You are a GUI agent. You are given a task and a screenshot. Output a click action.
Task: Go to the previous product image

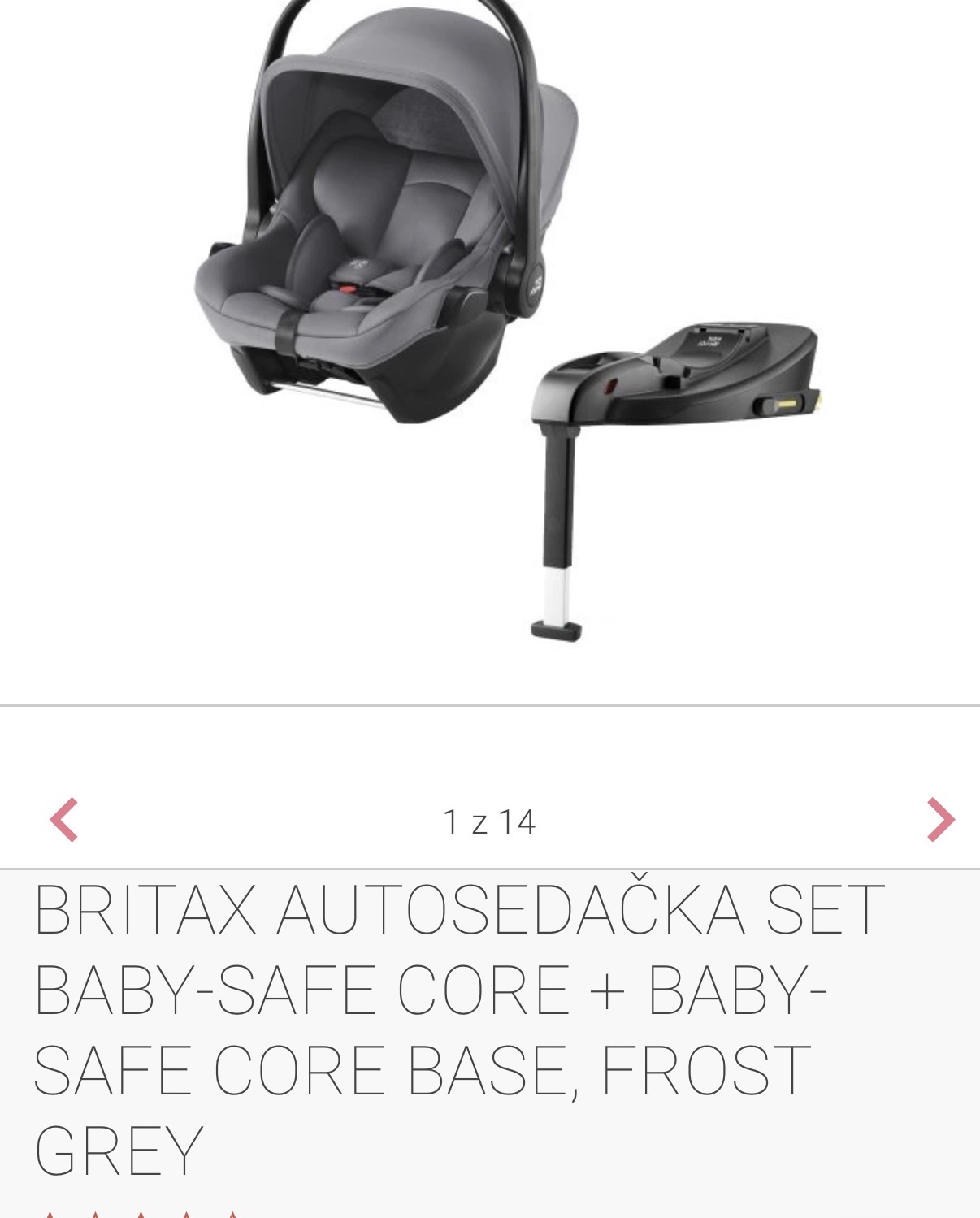[64, 820]
